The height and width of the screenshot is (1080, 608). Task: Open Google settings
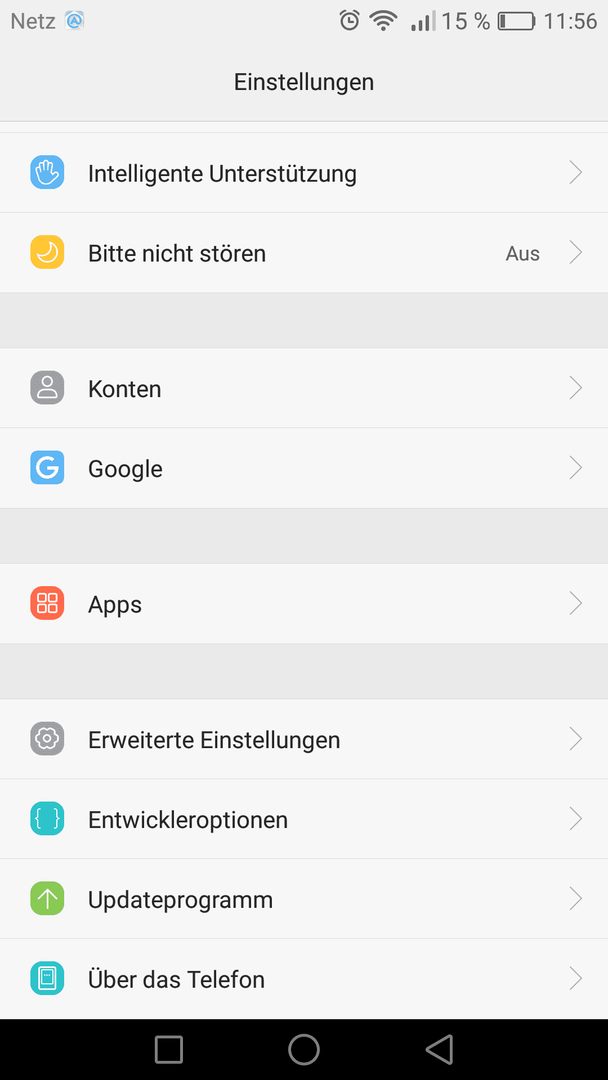304,468
